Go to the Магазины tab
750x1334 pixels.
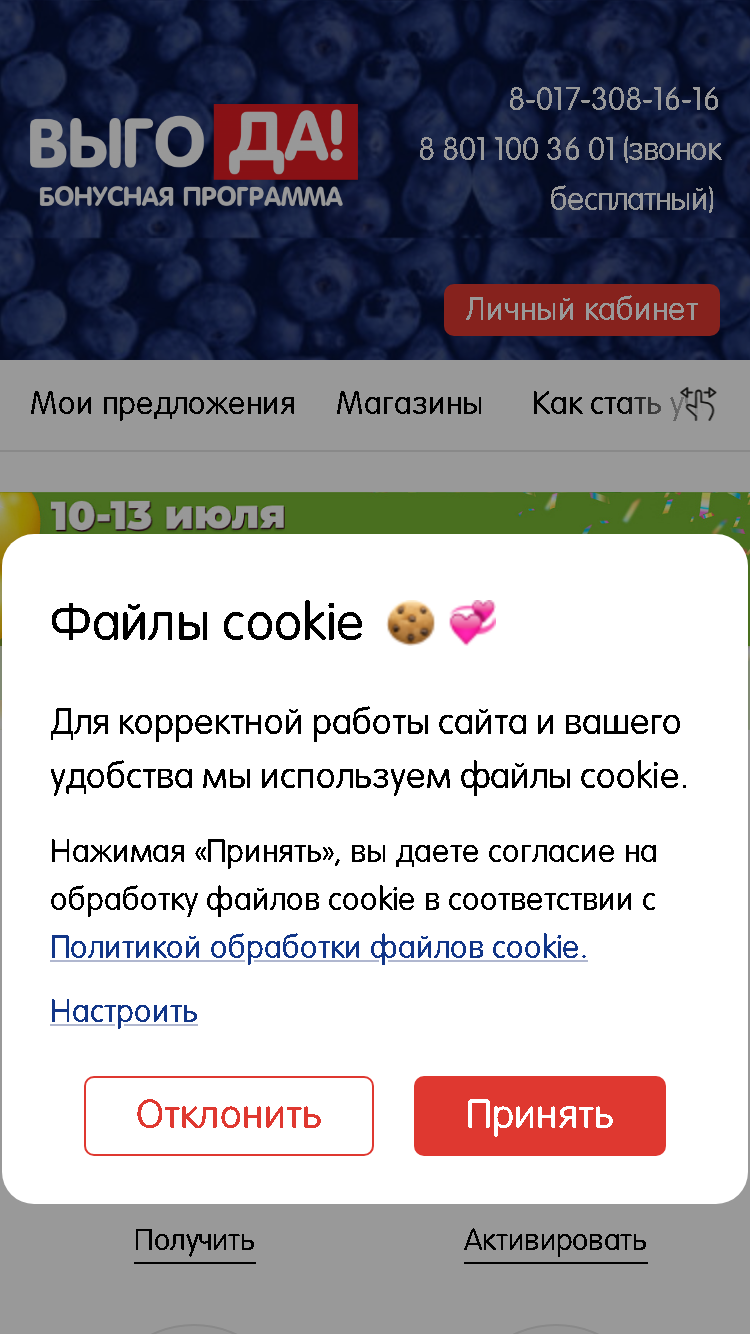[x=410, y=403]
